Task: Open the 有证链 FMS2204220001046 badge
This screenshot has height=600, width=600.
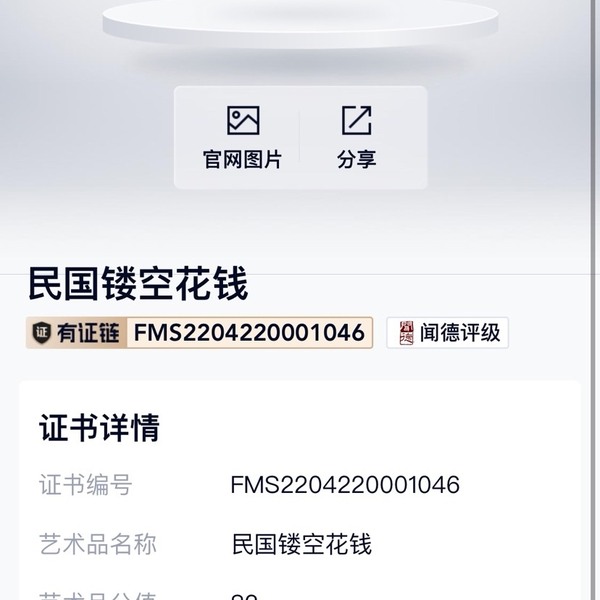Action: click(199, 333)
